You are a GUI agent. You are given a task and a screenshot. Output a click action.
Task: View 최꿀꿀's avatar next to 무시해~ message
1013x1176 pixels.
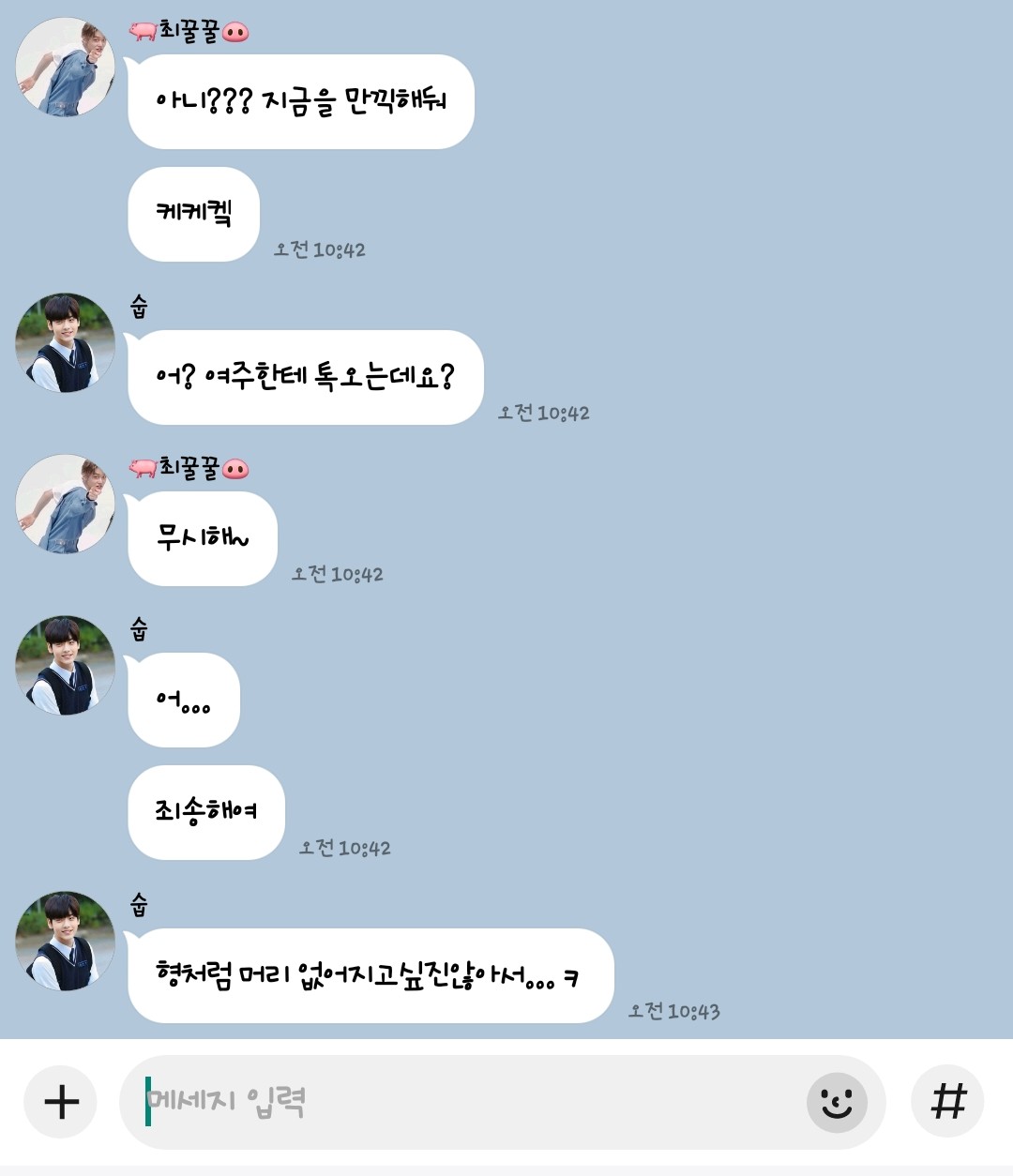66,504
